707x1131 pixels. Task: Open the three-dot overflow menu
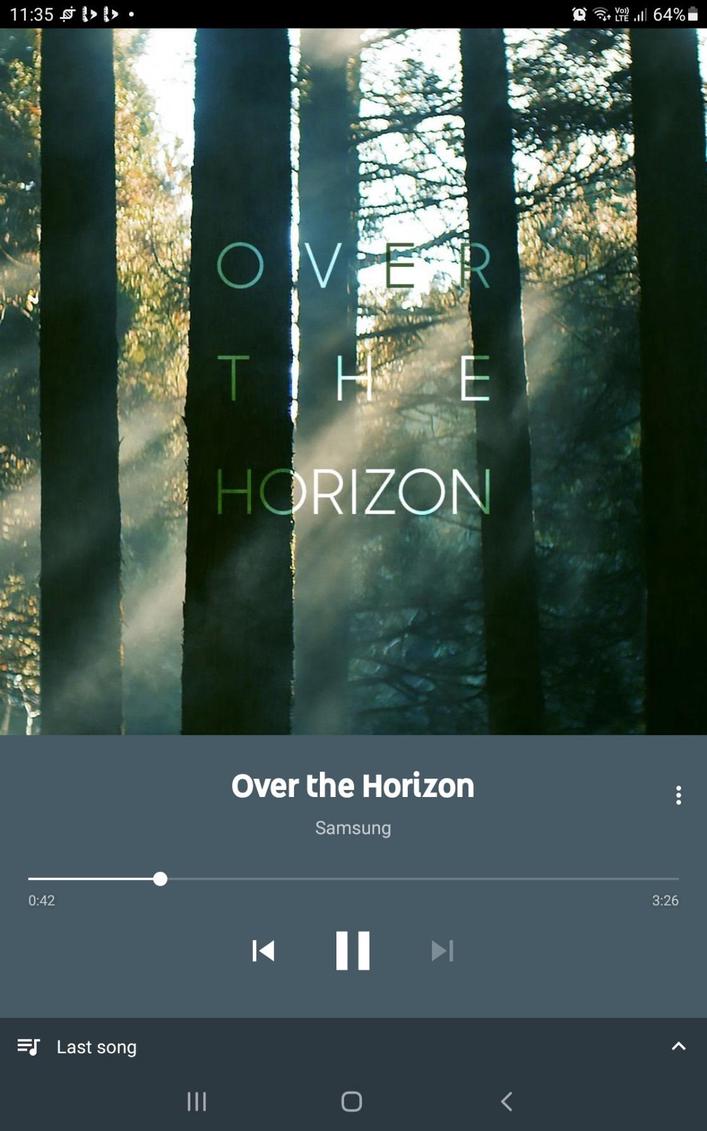678,795
